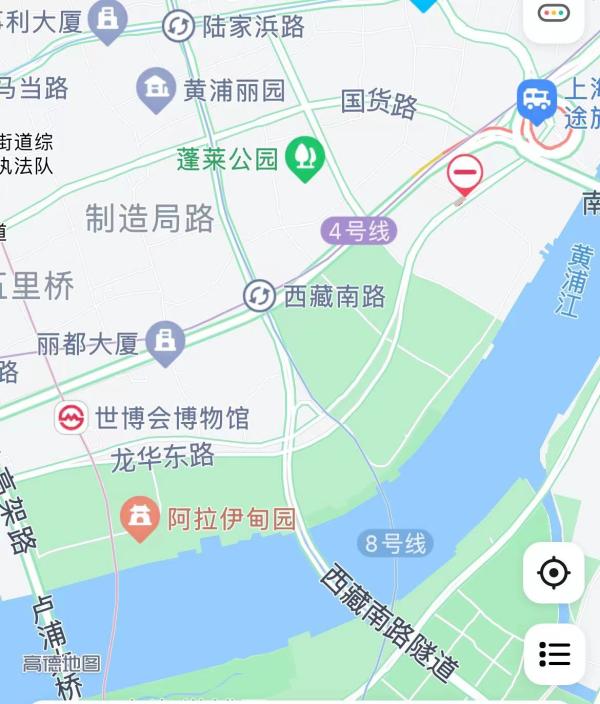The width and height of the screenshot is (600, 704).
Task: Tap the blue bus station marker
Action: [x=536, y=99]
